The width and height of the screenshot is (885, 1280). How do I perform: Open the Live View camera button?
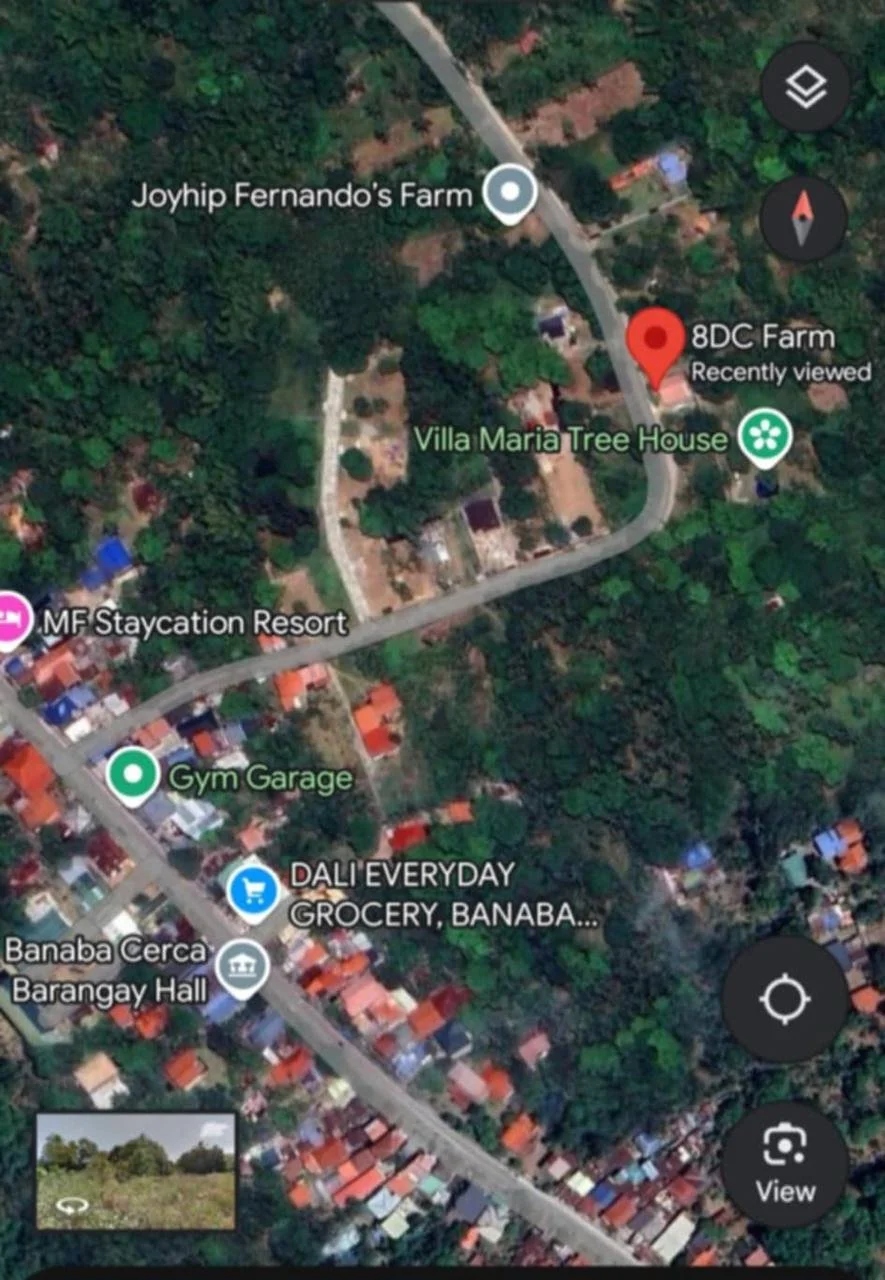coord(785,1164)
